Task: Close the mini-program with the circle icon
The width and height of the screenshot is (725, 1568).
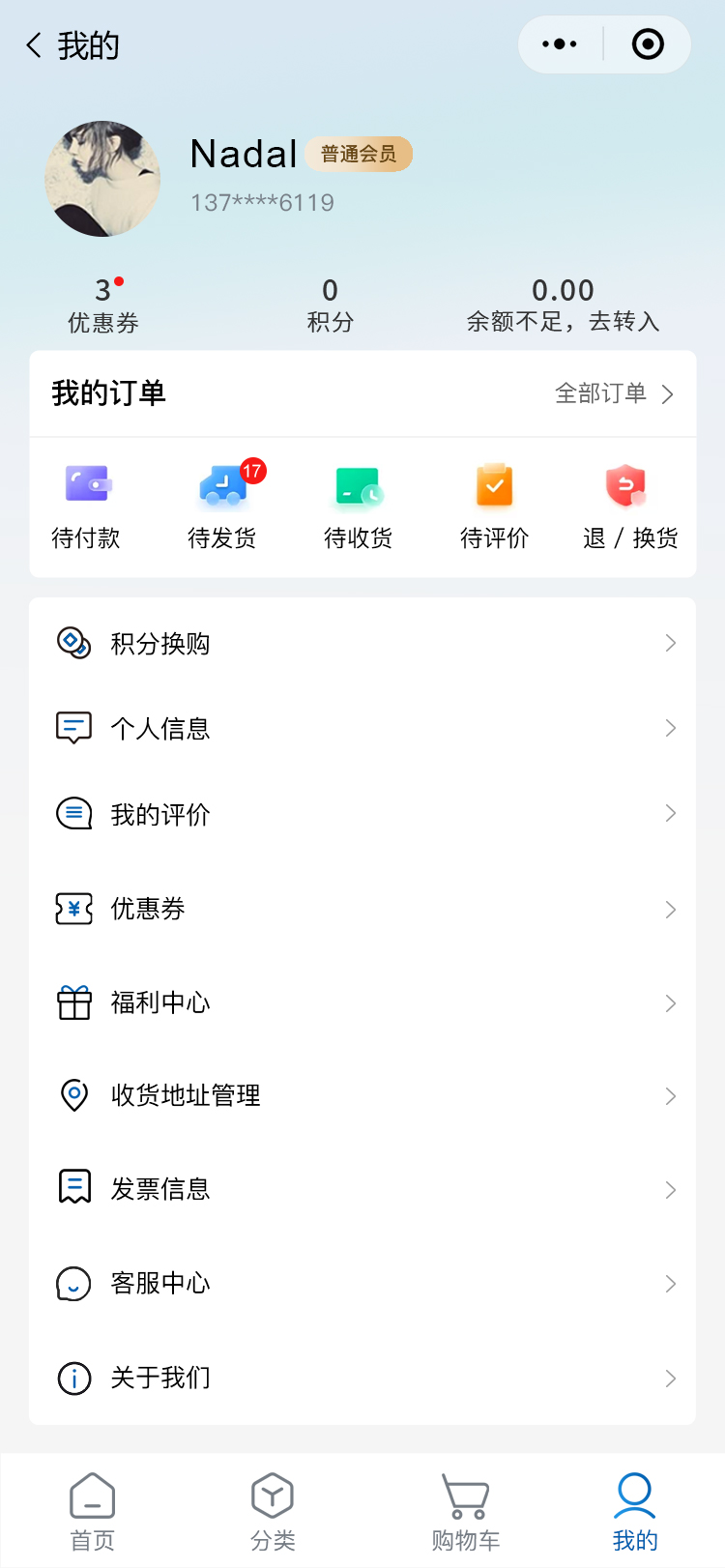Action: [647, 44]
